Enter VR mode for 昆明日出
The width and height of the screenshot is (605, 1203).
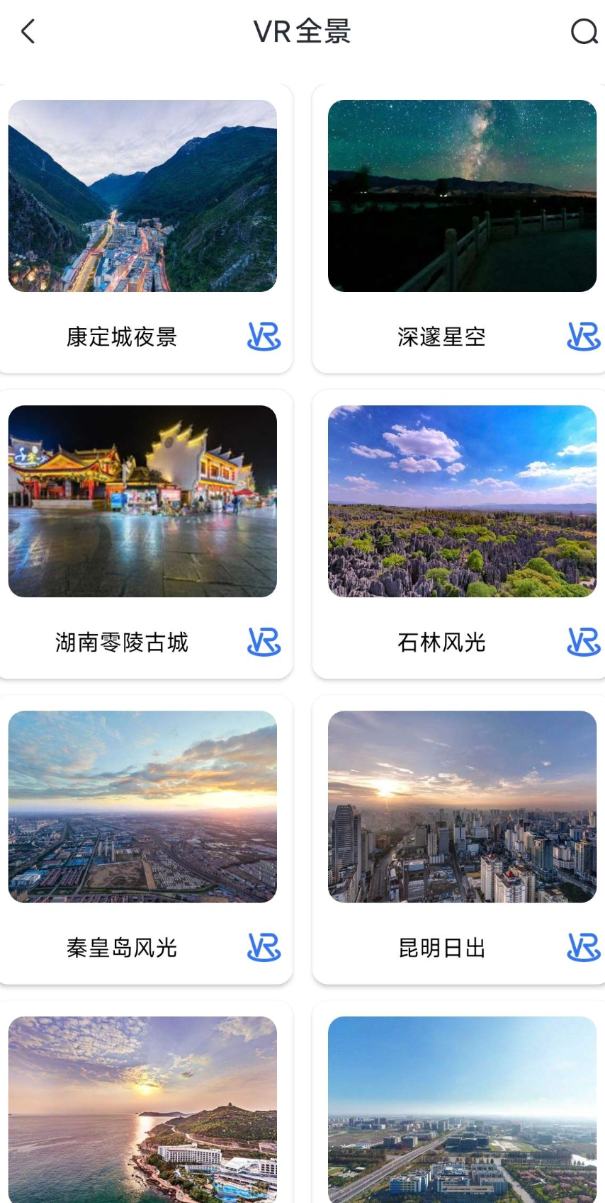(583, 947)
